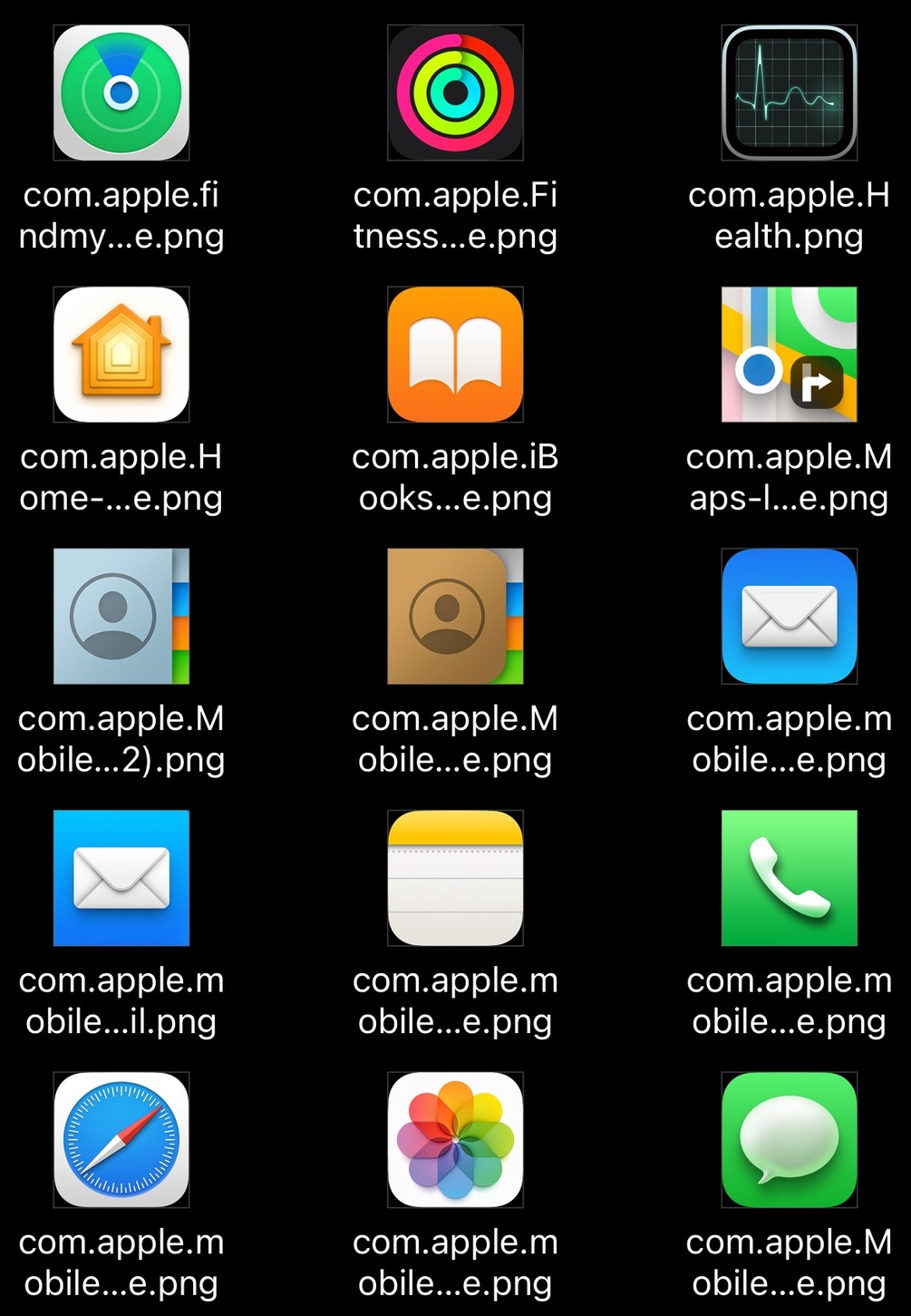View the com.apple.Maps image file
The height and width of the screenshot is (1316, 911).
click(x=789, y=355)
